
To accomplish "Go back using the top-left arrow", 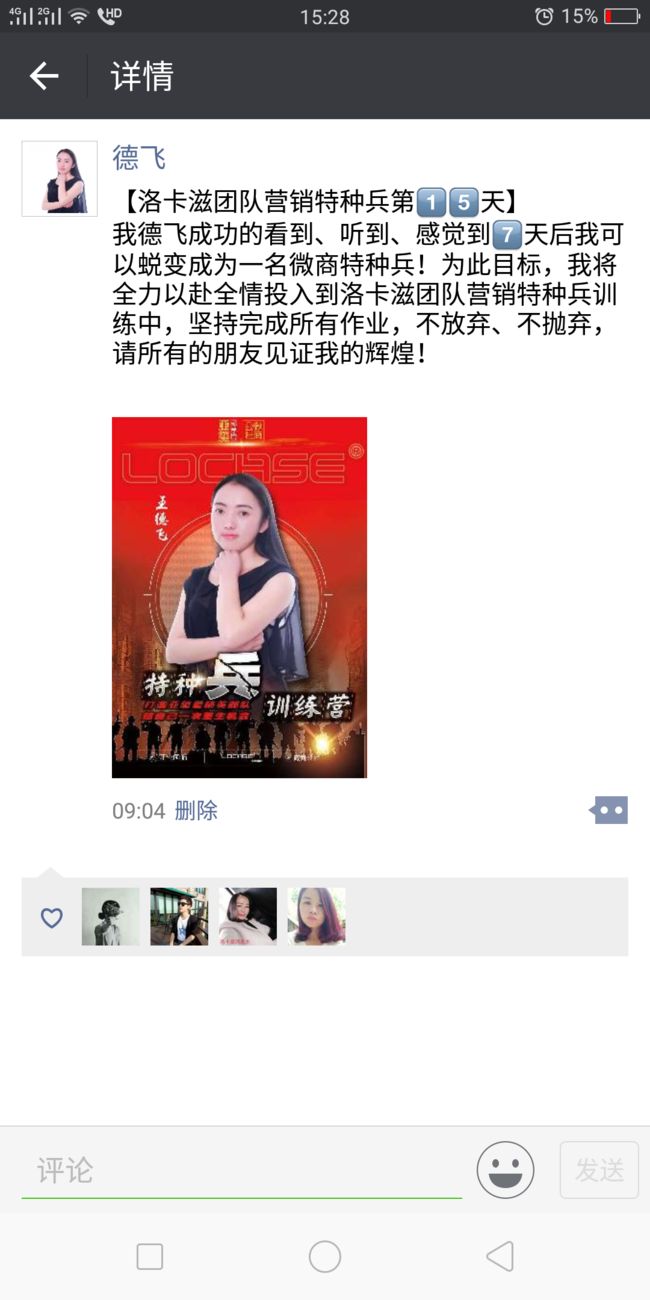I will (x=44, y=76).
